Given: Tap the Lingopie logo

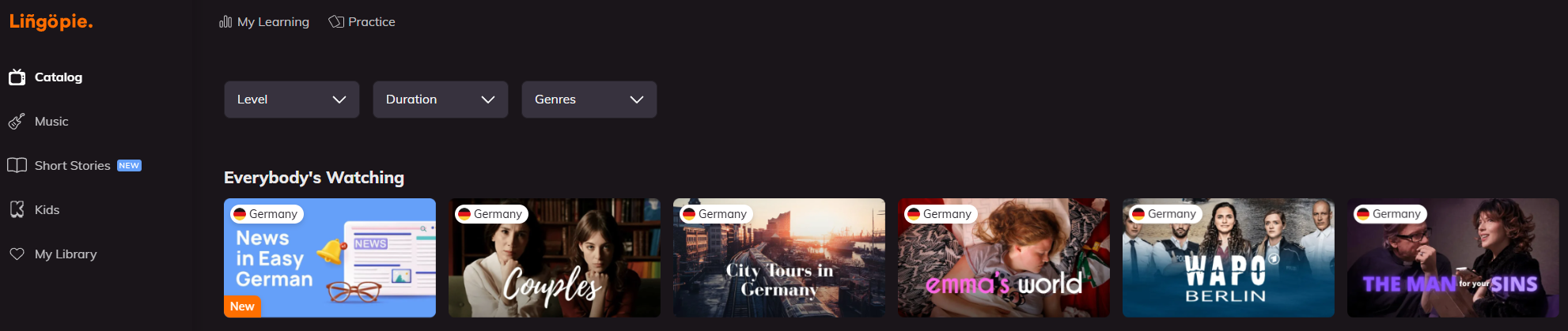Looking at the screenshot, I should click(51, 22).
